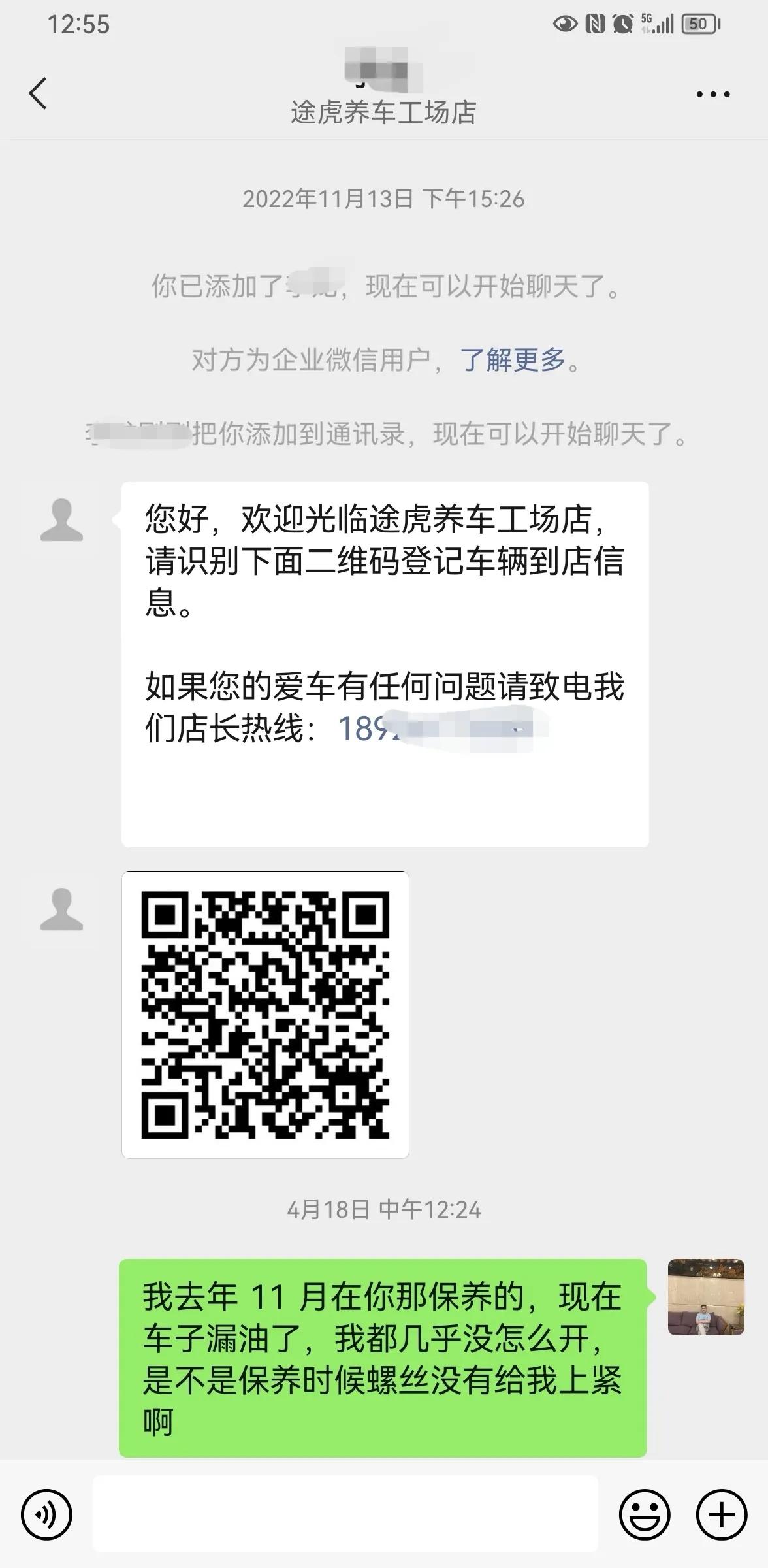Tap the alarm clock status icon
The height and width of the screenshot is (1568, 768).
click(x=622, y=24)
